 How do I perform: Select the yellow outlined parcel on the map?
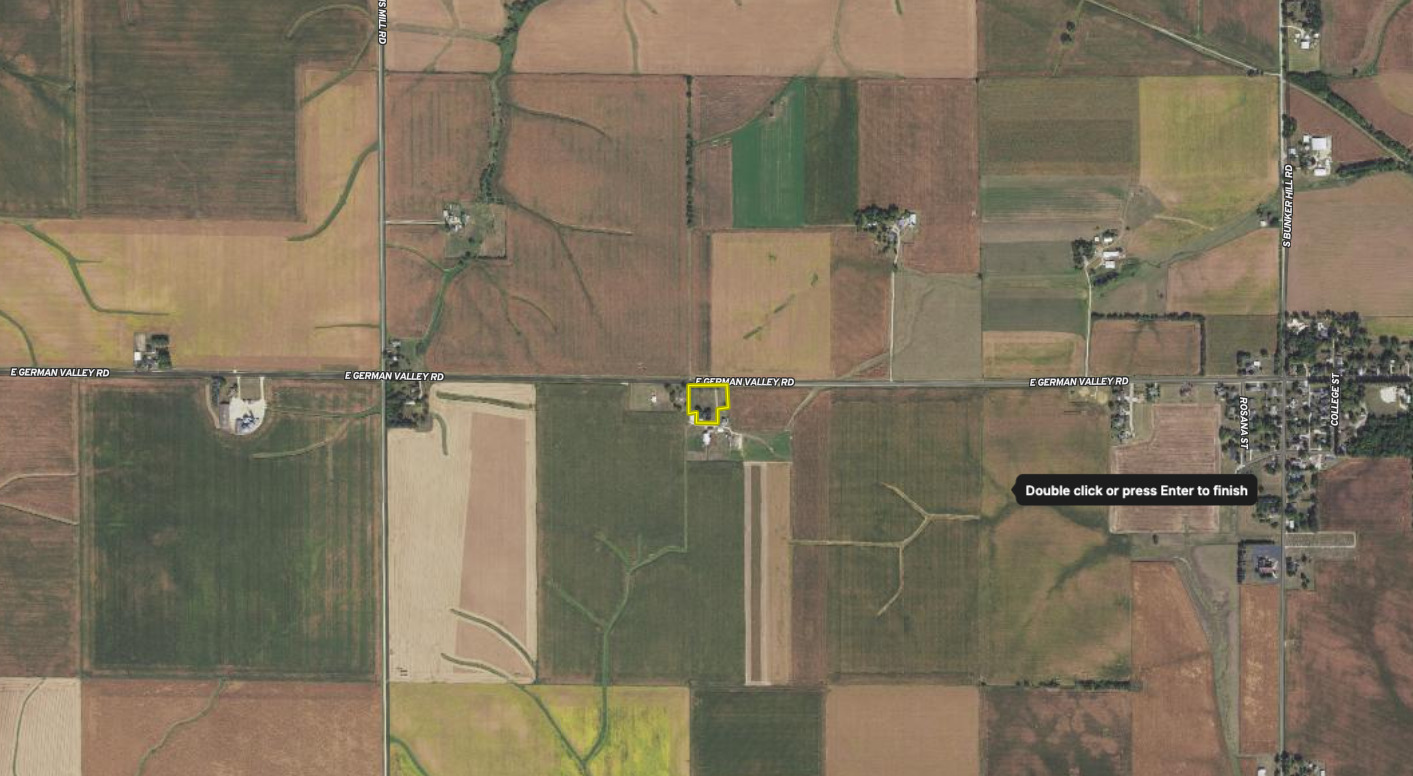coord(707,402)
